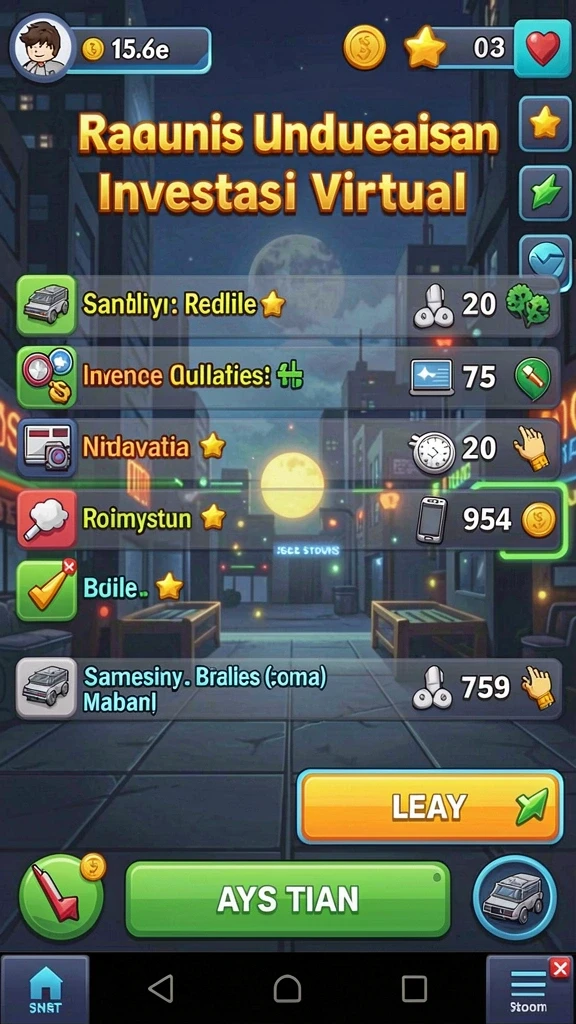Tap the red heart button
This screenshot has height=1024, width=576.
coord(543,48)
